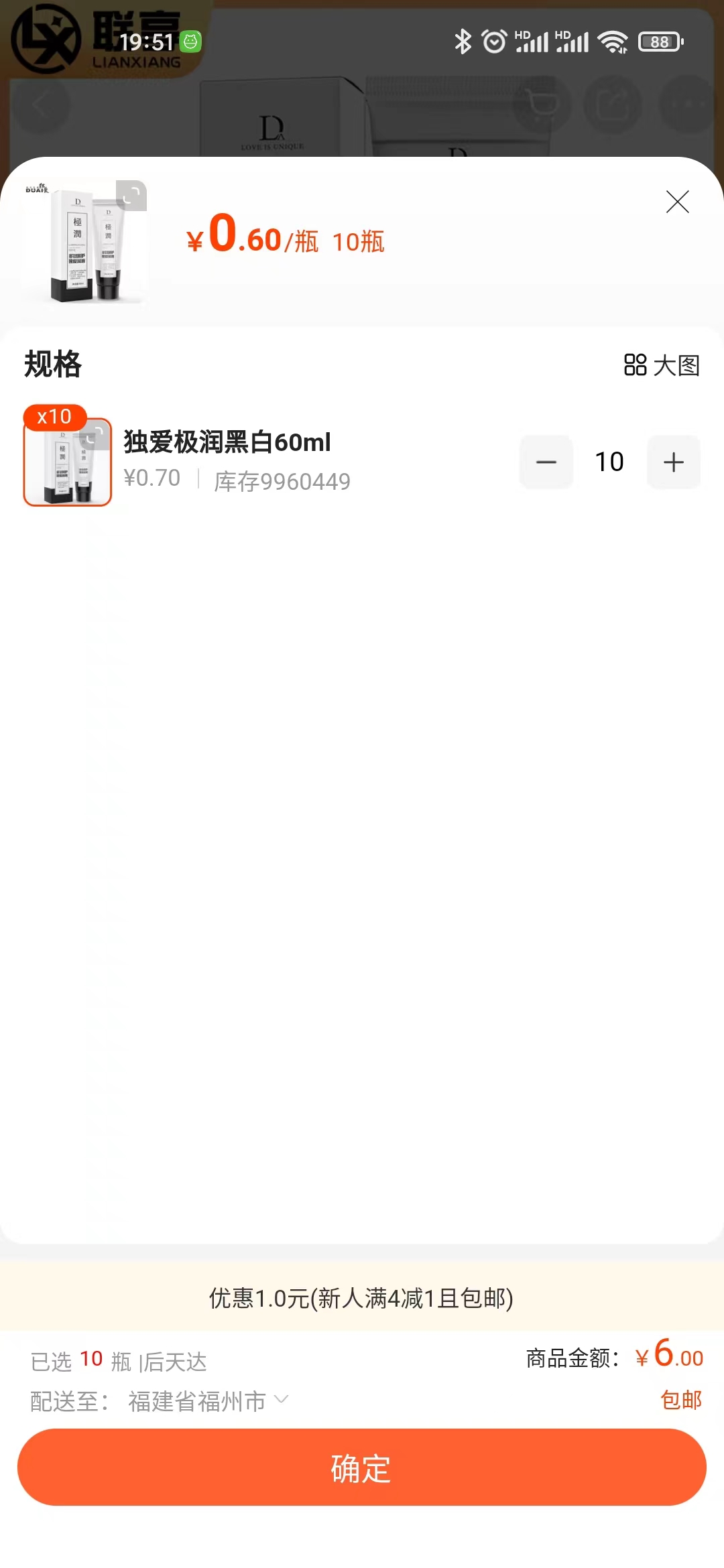Viewport: 724px width, 1568px height.
Task: Change delivery address 福建省福州市
Action: tap(208, 1400)
